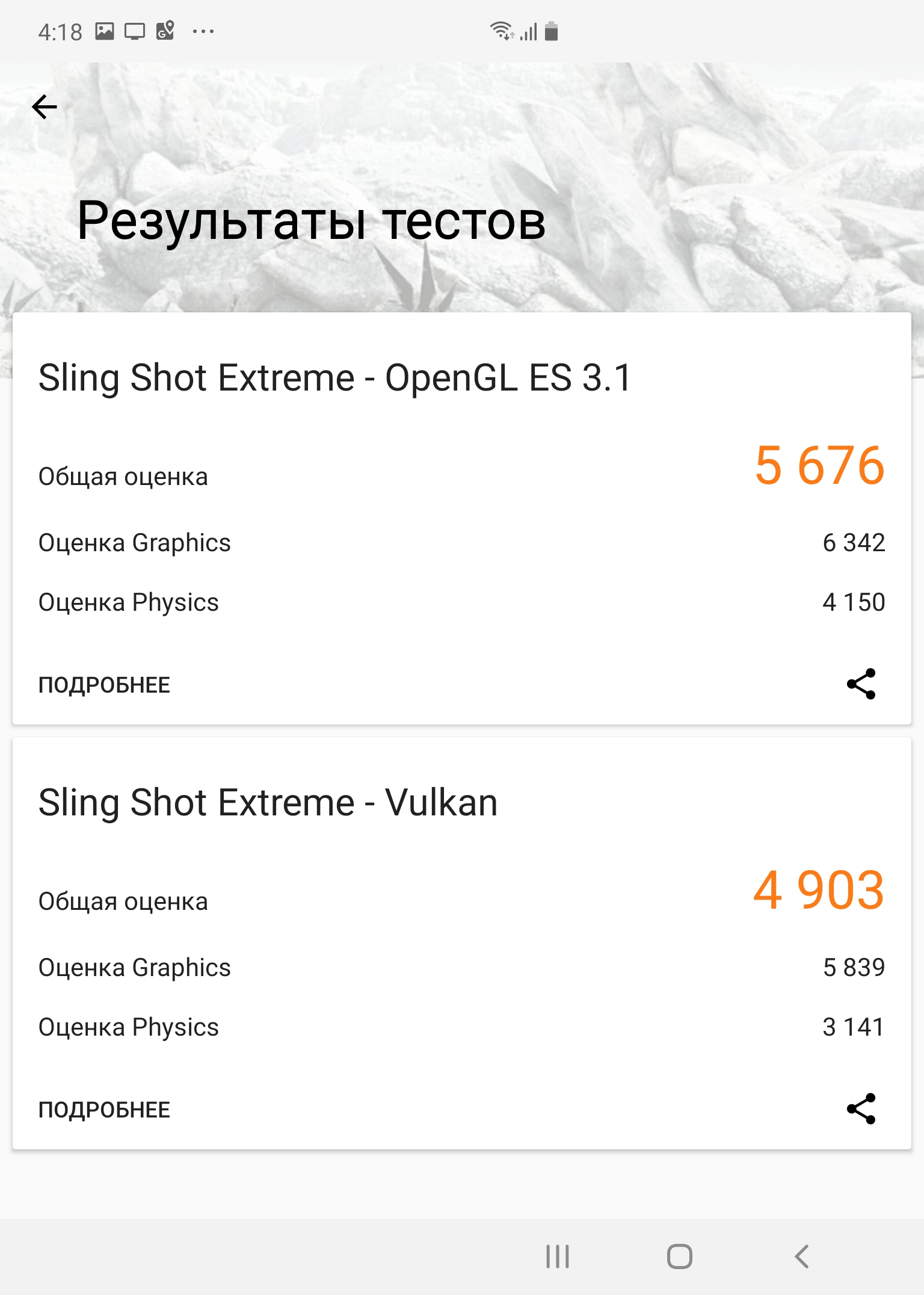Tap the system home button
Screen dimensions: 924x1295
click(679, 1256)
